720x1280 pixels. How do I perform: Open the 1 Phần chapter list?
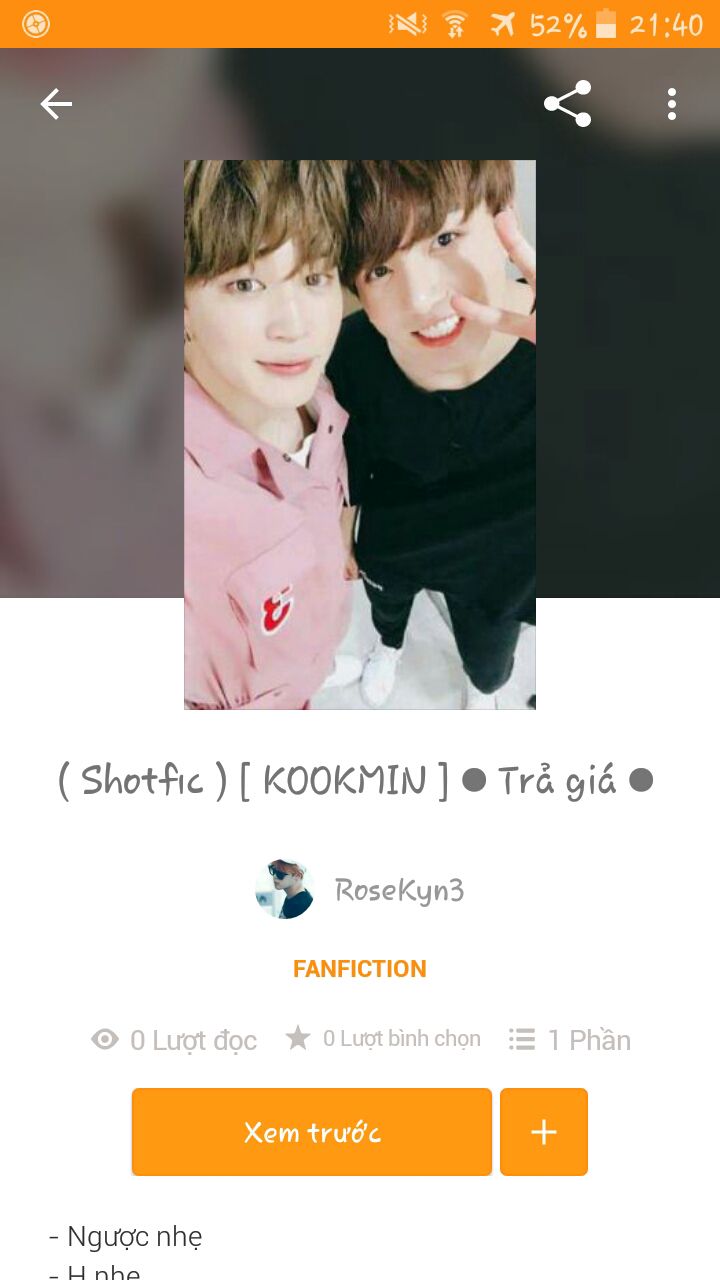tap(570, 1040)
